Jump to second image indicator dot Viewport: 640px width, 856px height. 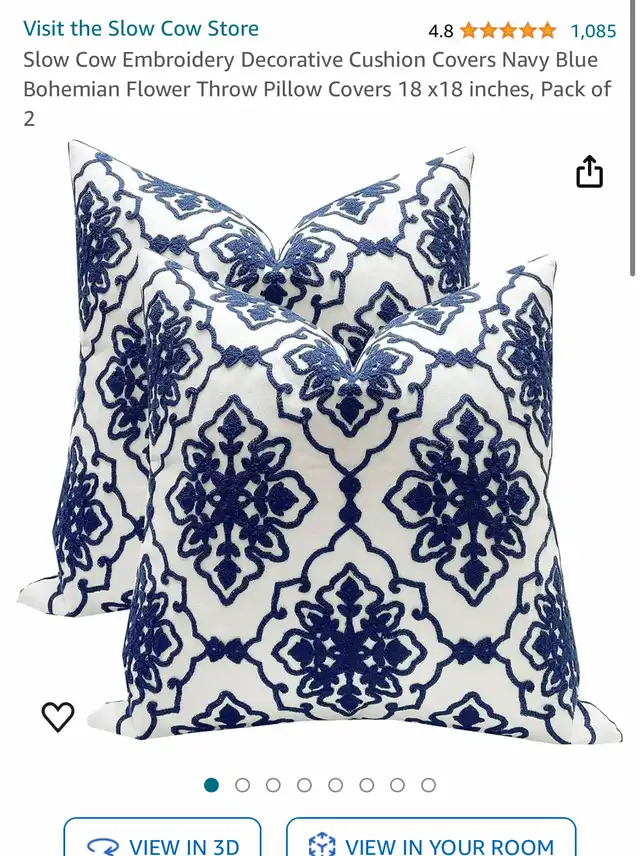click(x=242, y=785)
